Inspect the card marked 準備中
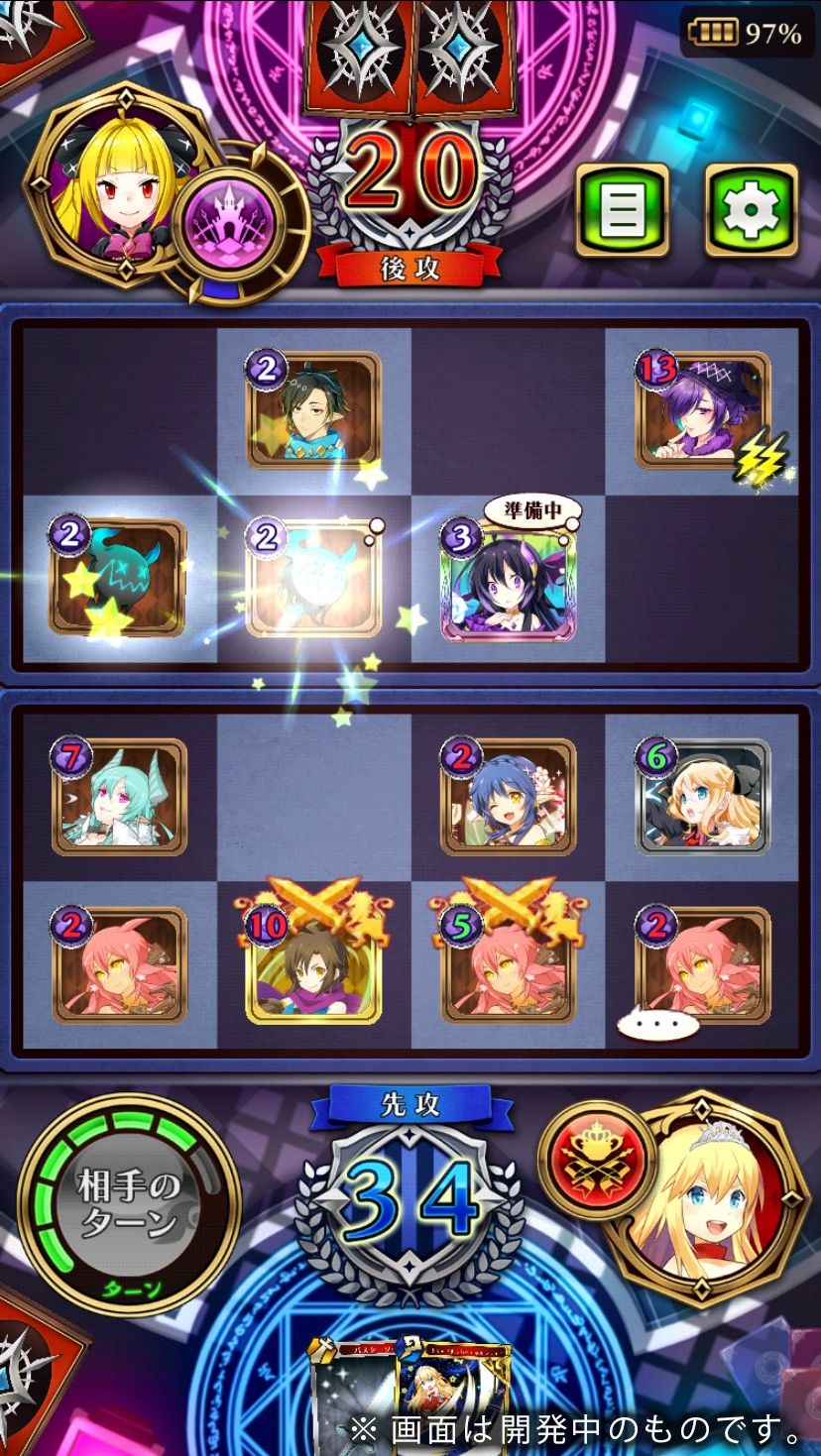Image resolution: width=821 pixels, height=1456 pixels. (x=509, y=578)
